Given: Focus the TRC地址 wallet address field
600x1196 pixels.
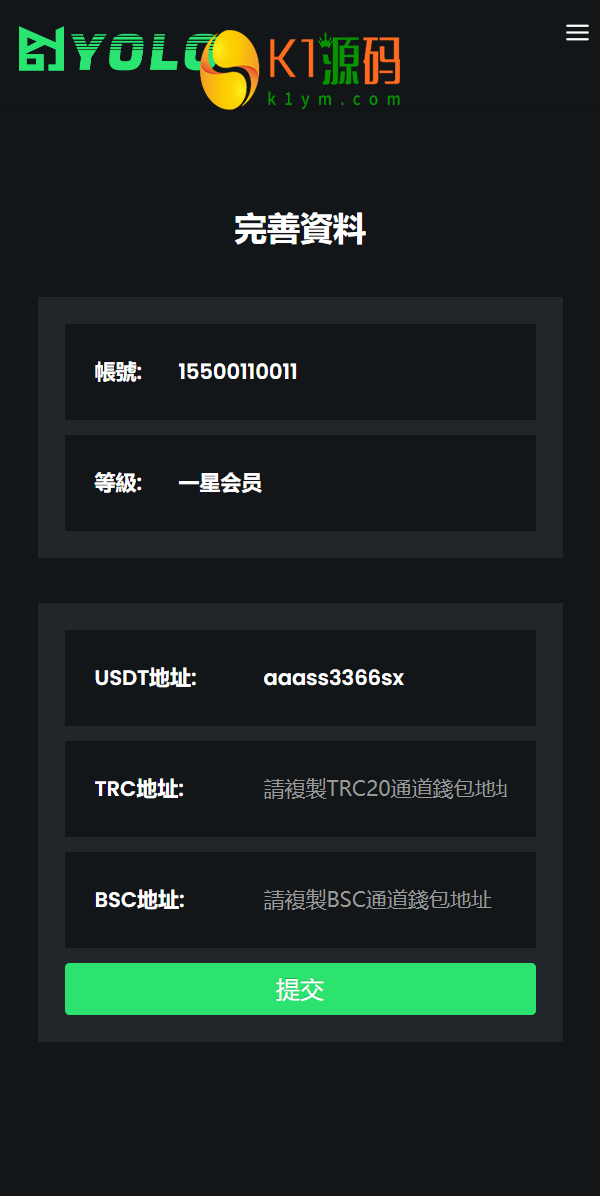Looking at the screenshot, I should [x=385, y=789].
